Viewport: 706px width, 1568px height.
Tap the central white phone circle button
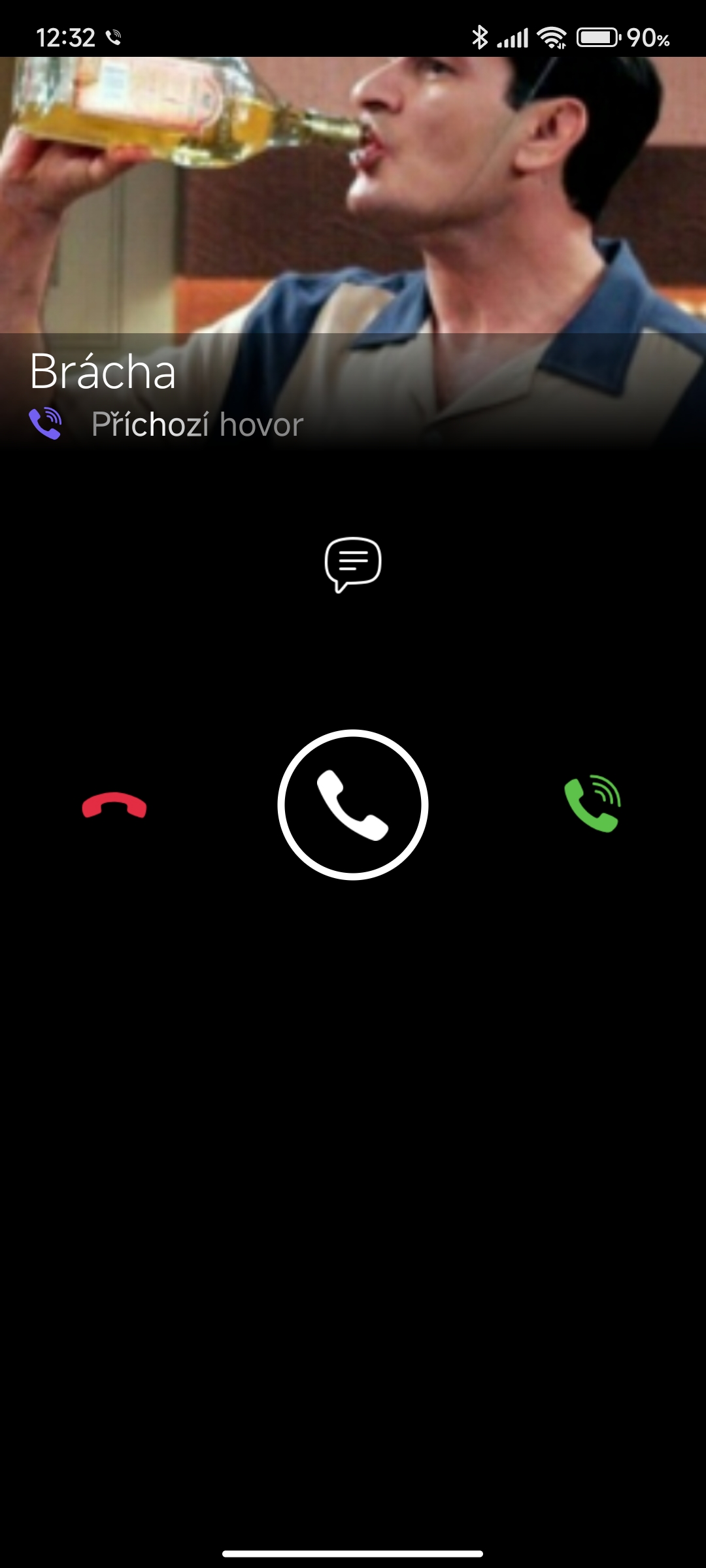pyautogui.click(x=353, y=805)
